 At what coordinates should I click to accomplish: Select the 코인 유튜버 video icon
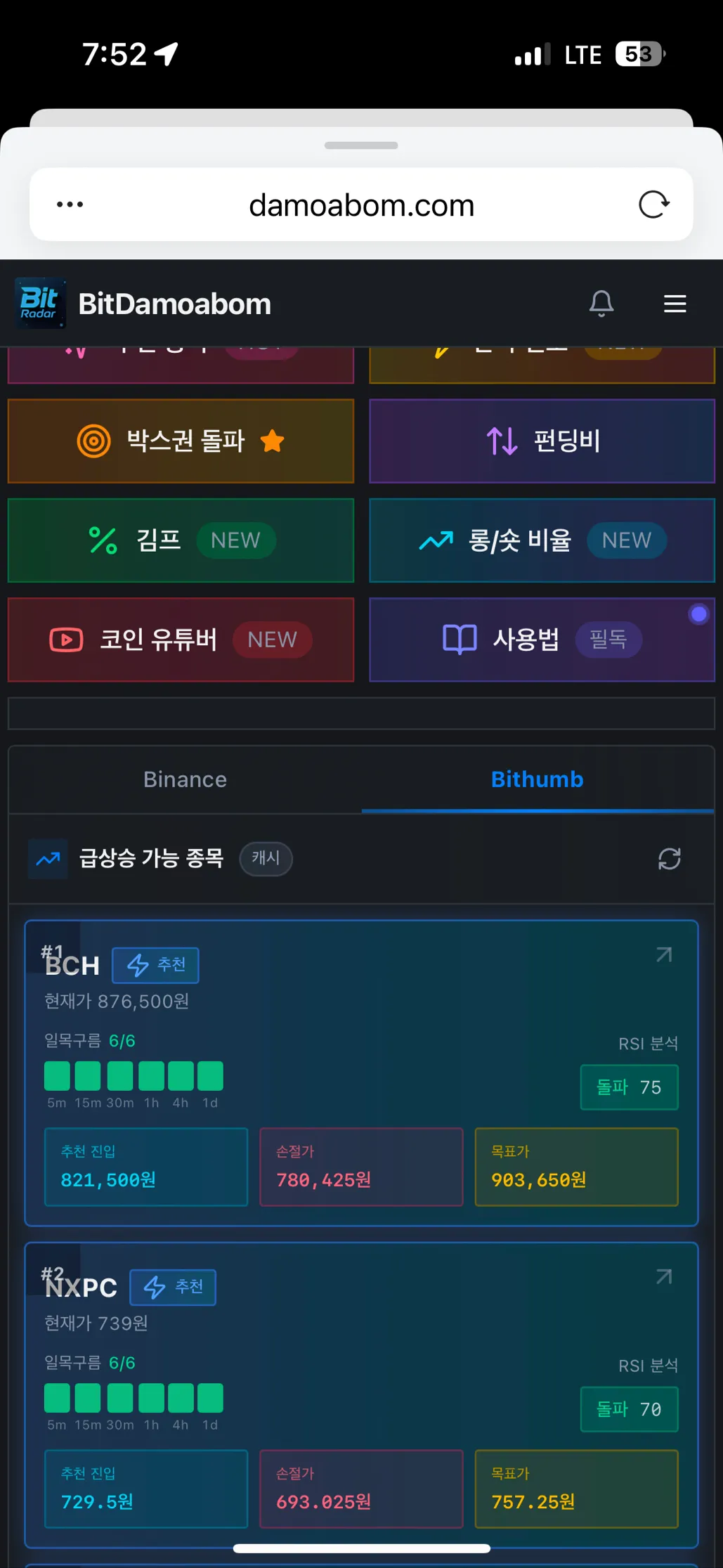click(65, 640)
